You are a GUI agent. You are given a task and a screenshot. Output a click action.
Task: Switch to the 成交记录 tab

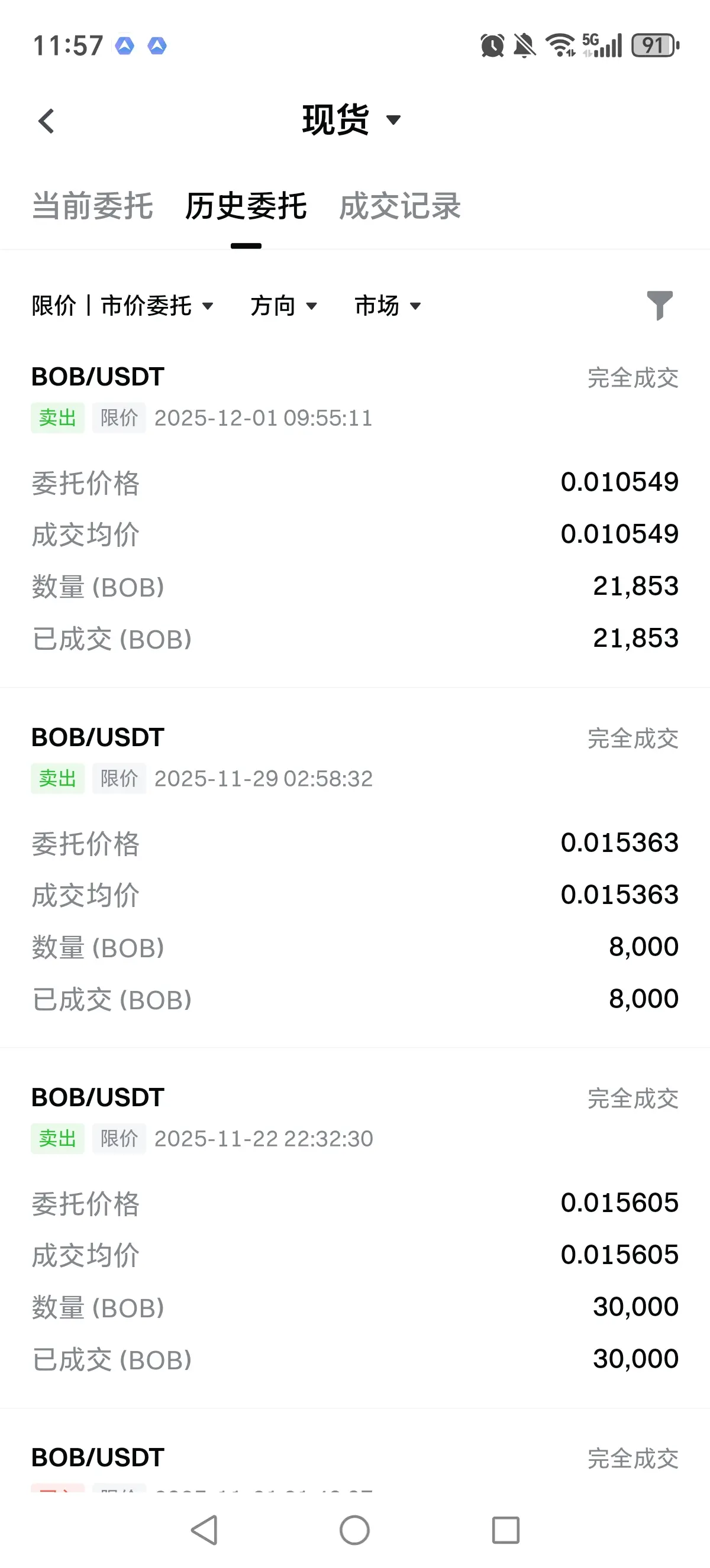pos(399,206)
